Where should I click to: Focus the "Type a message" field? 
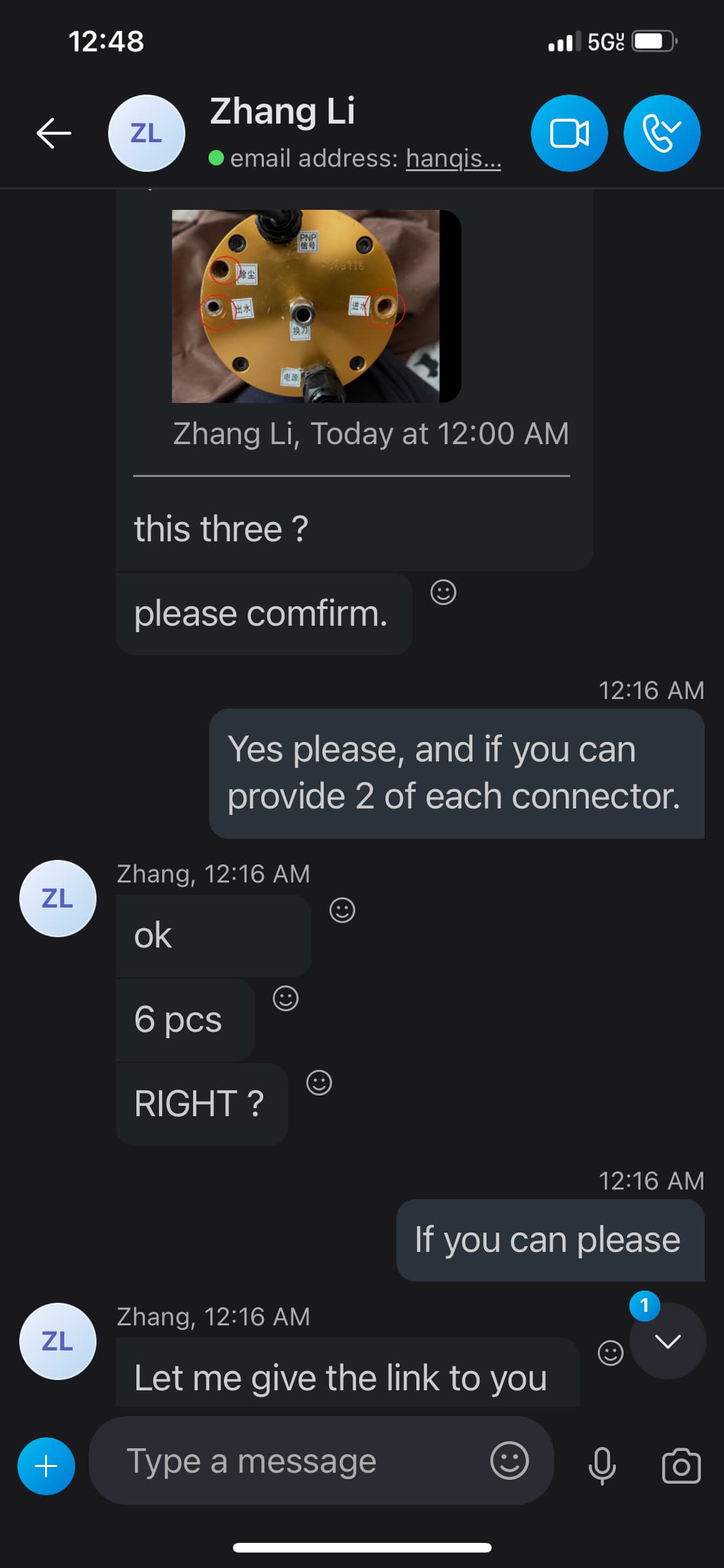coord(290,1461)
